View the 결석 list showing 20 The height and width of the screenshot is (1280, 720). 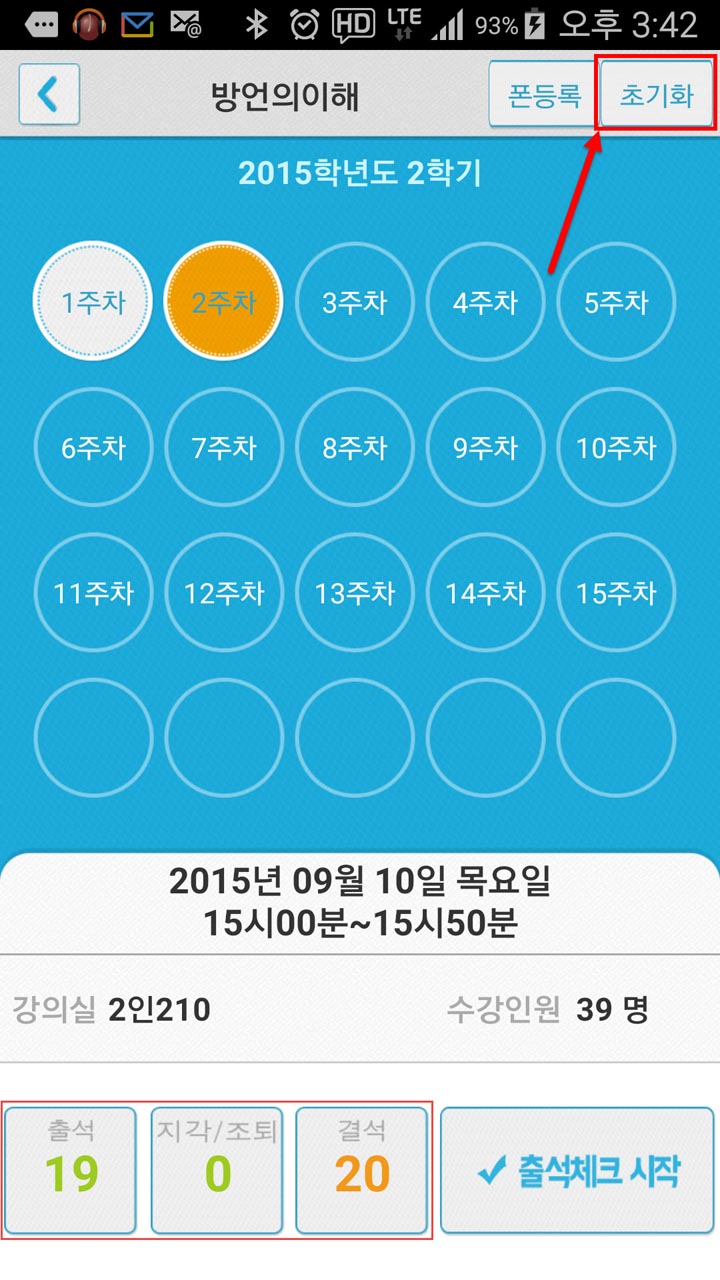[362, 1170]
